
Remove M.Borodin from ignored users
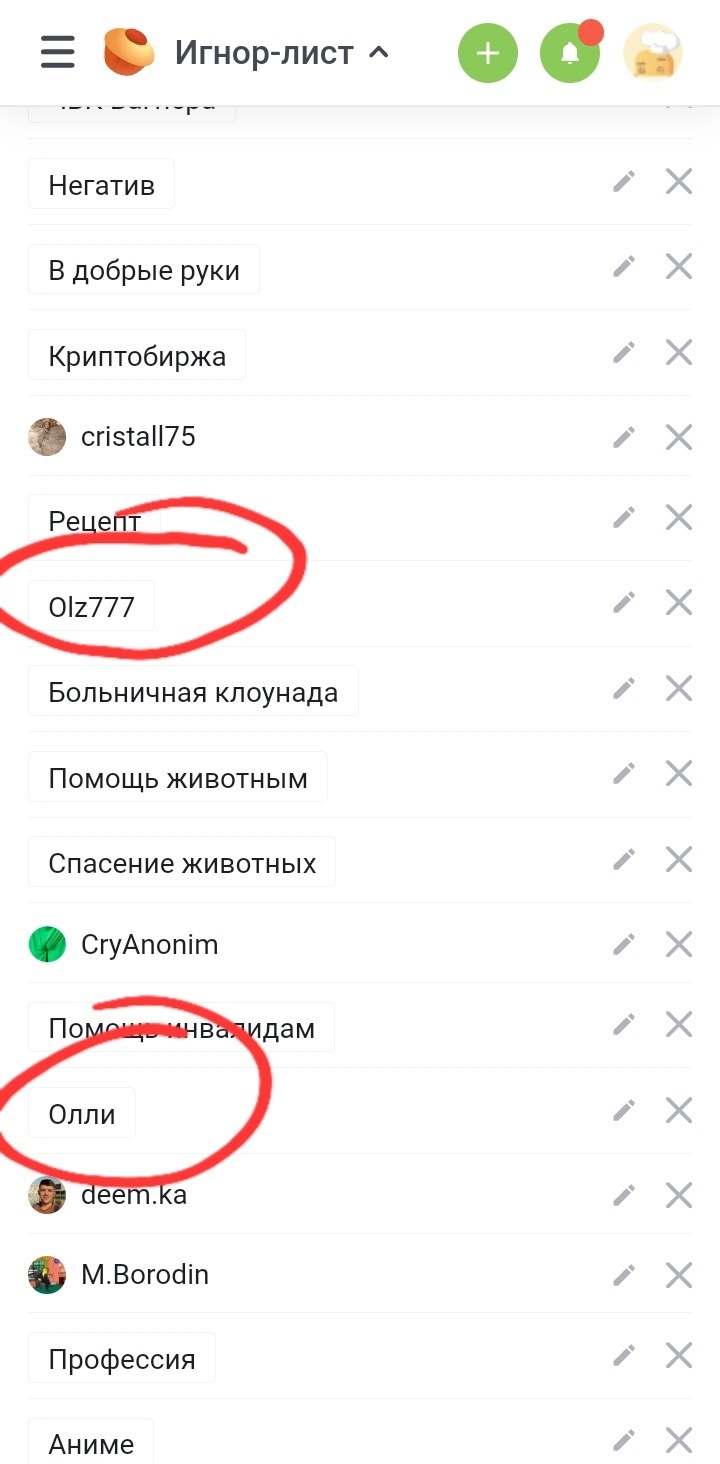click(679, 1275)
